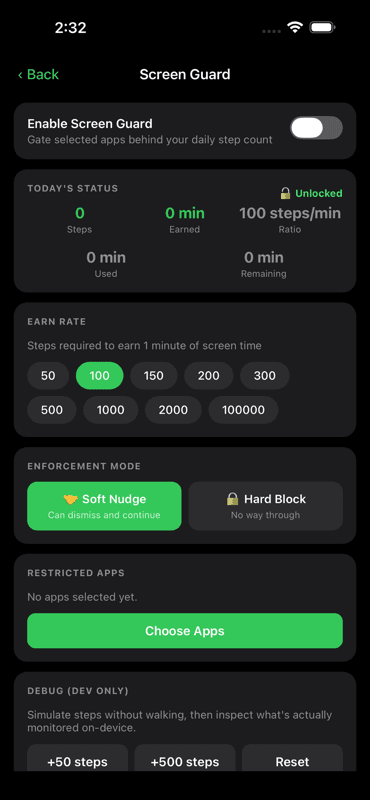The width and height of the screenshot is (370, 800).
Task: Choose the 1000 steps earn rate
Action: [x=111, y=410]
